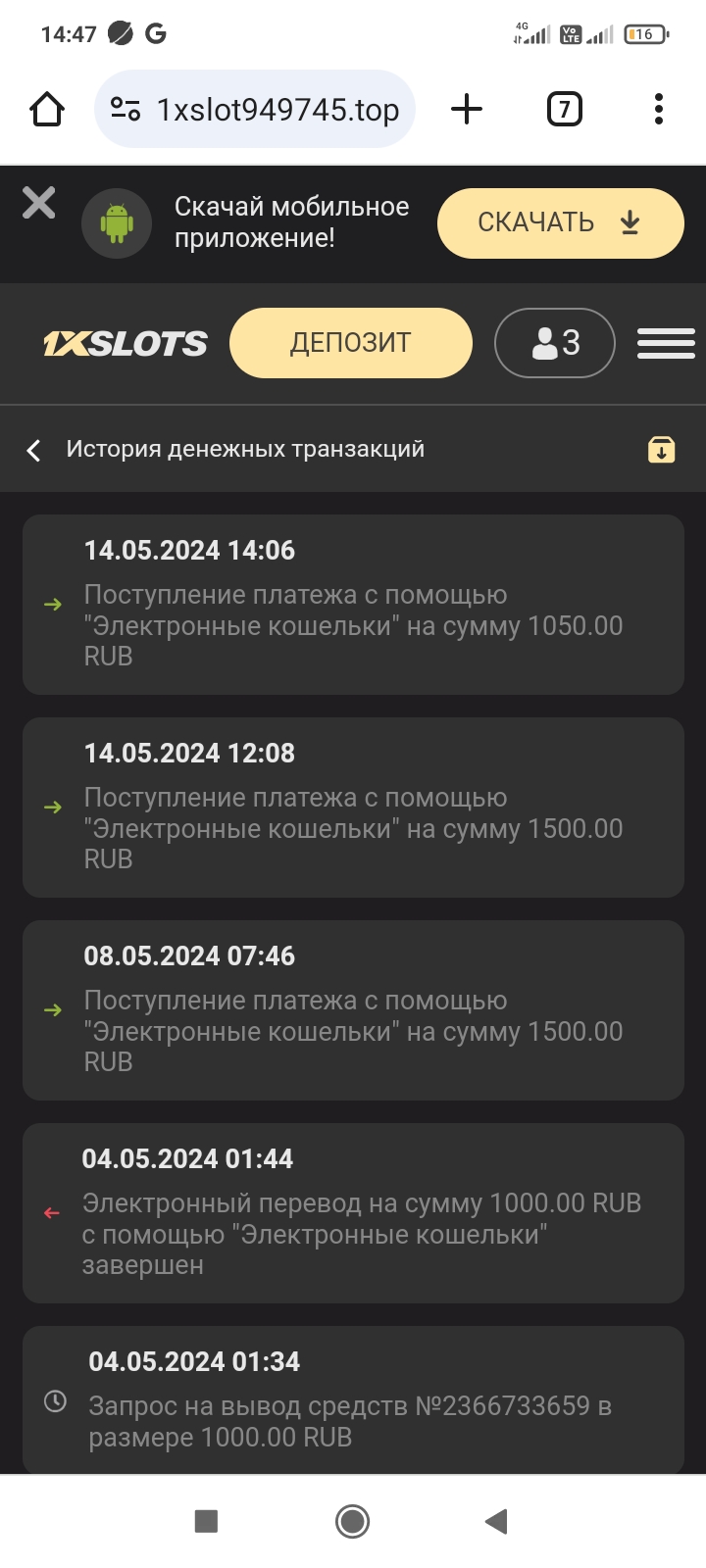Tap the system home button

[353, 1521]
